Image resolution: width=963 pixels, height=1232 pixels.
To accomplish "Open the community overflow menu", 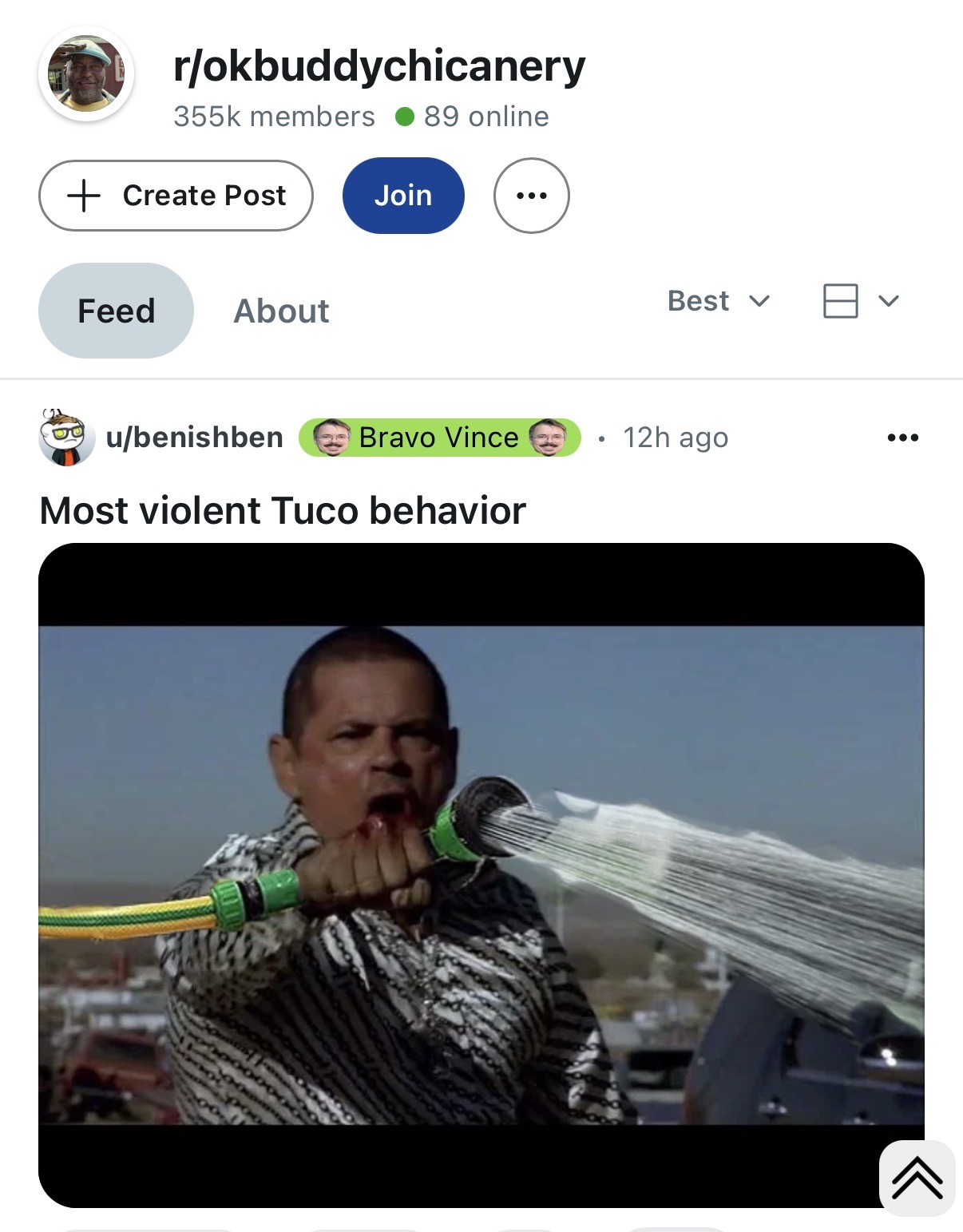I will pyautogui.click(x=531, y=196).
